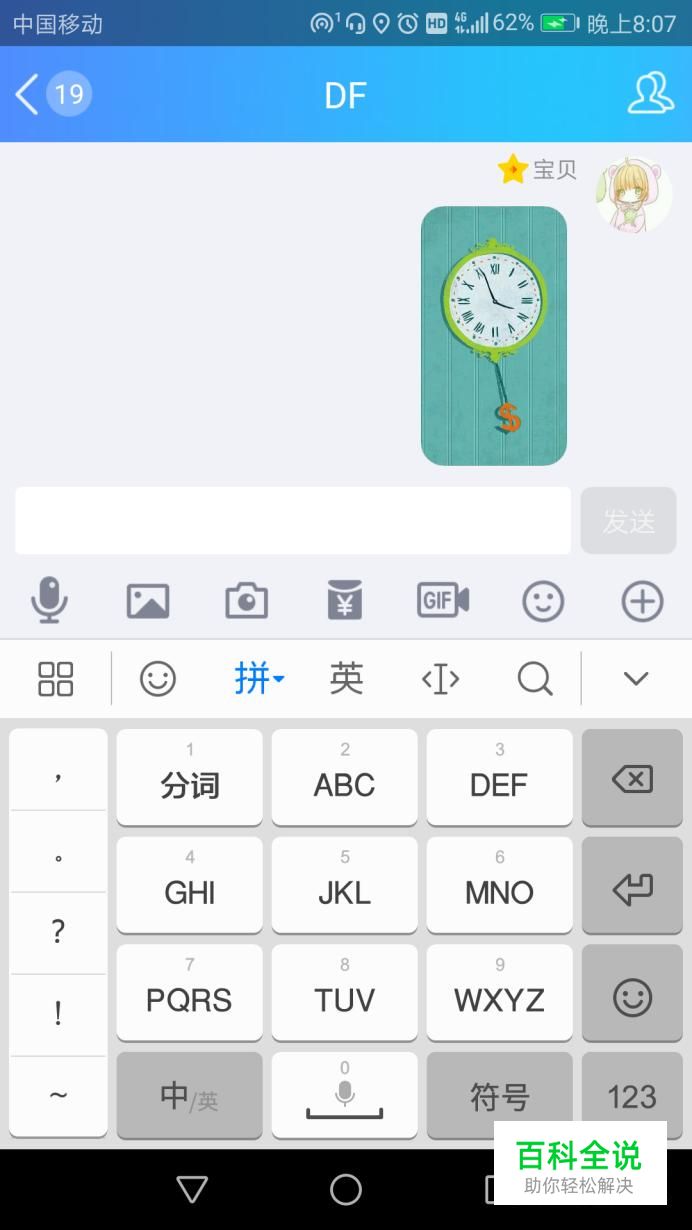The width and height of the screenshot is (692, 1230).
Task: Tap the 发送 send button
Action: [629, 521]
